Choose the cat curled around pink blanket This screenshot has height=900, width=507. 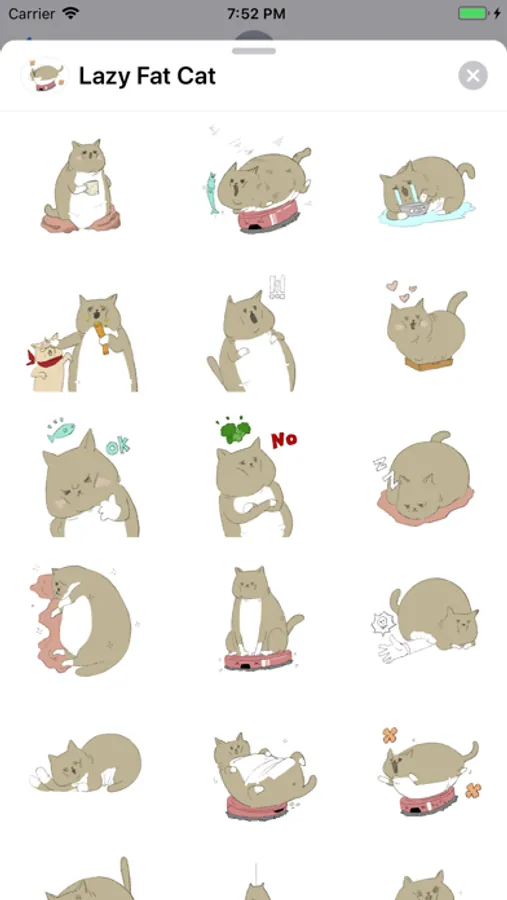83,620
